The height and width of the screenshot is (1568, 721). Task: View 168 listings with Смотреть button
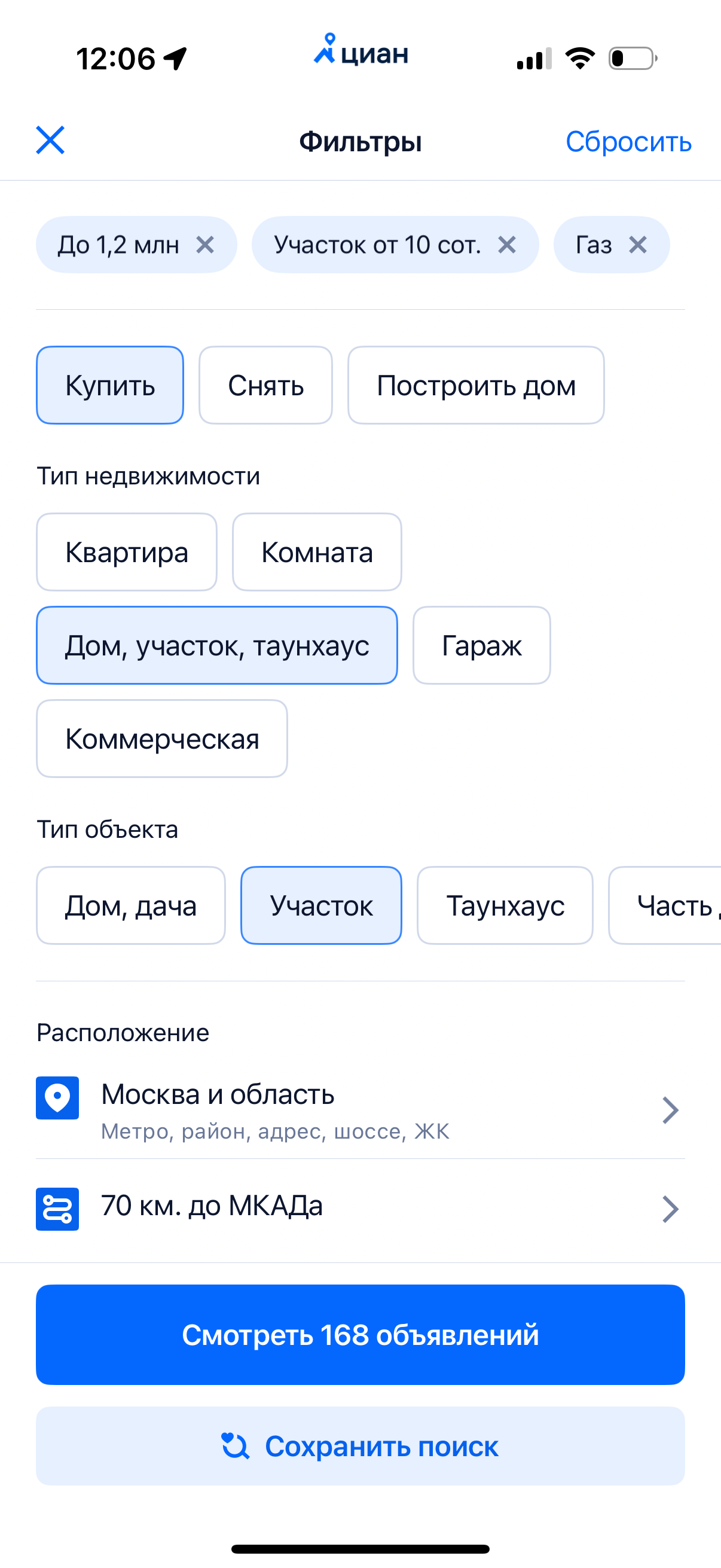pos(360,1335)
